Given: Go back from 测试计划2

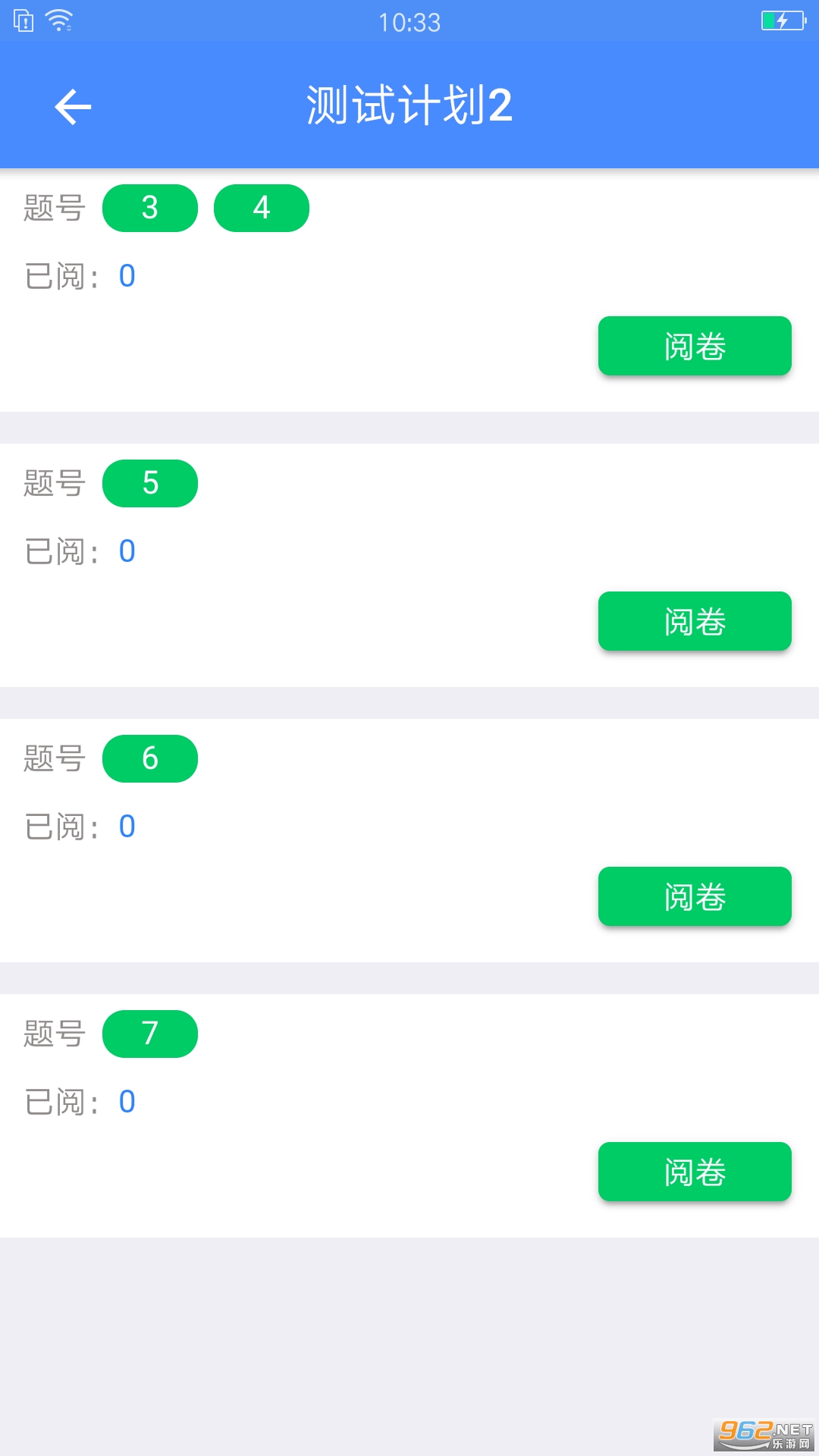Looking at the screenshot, I should click(73, 106).
